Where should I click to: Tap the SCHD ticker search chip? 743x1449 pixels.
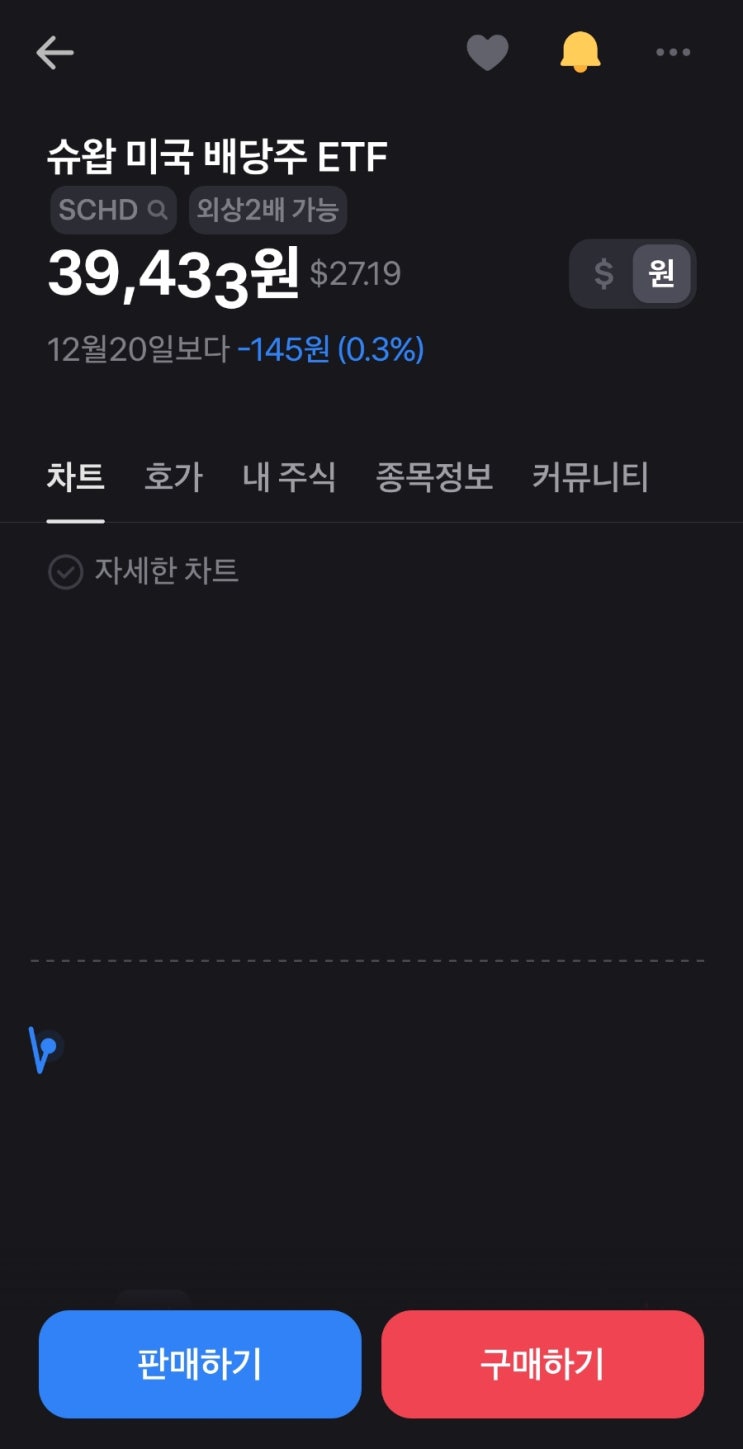point(113,210)
